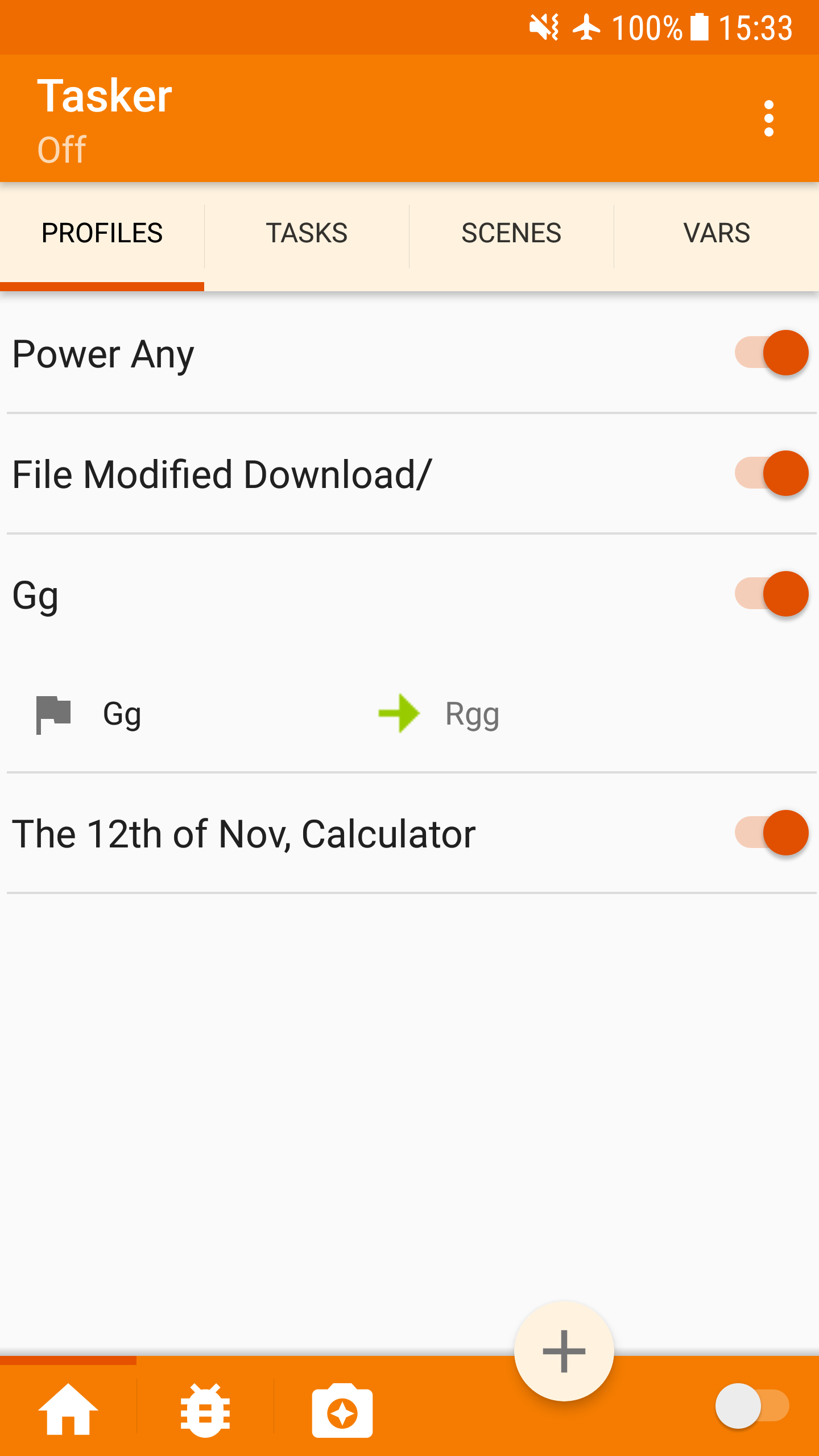The image size is (819, 1456).
Task: Open the Gg event context
Action: point(122,714)
